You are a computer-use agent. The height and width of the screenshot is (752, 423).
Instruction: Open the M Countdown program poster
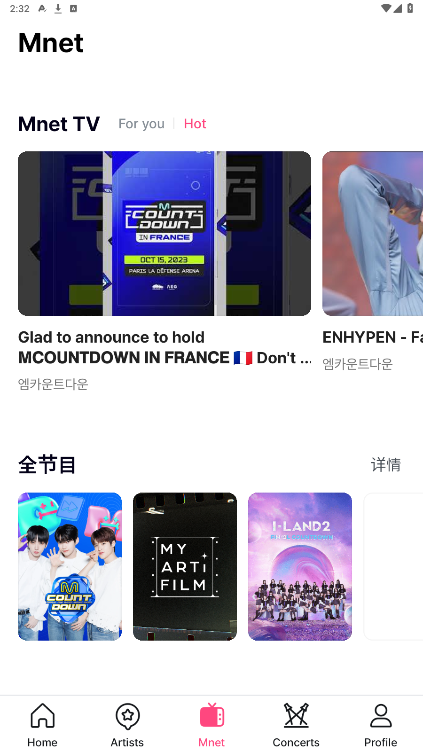pyautogui.click(x=70, y=566)
